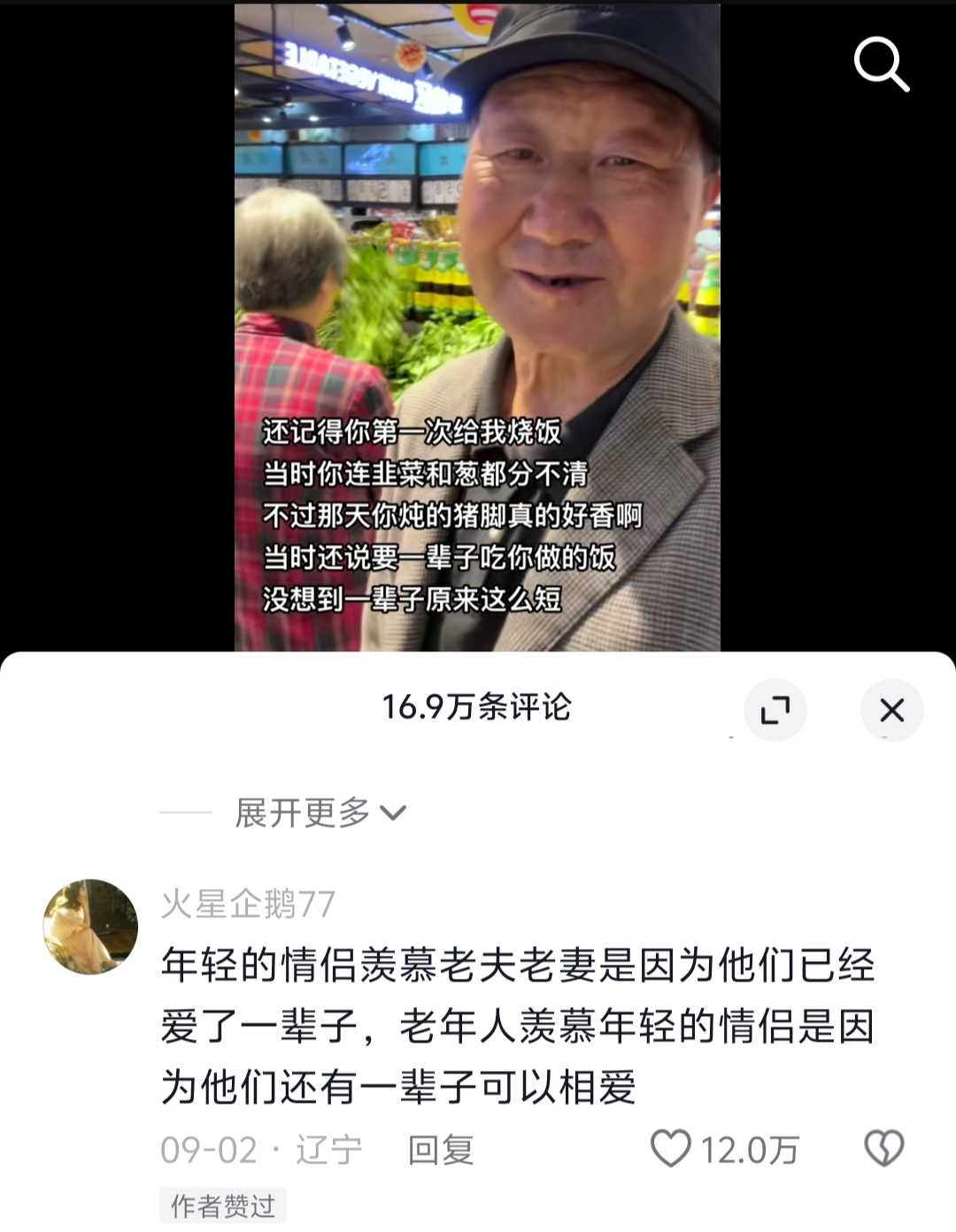
Task: Reply to 火星企鹅77's comment via 回复
Action: point(440,1150)
